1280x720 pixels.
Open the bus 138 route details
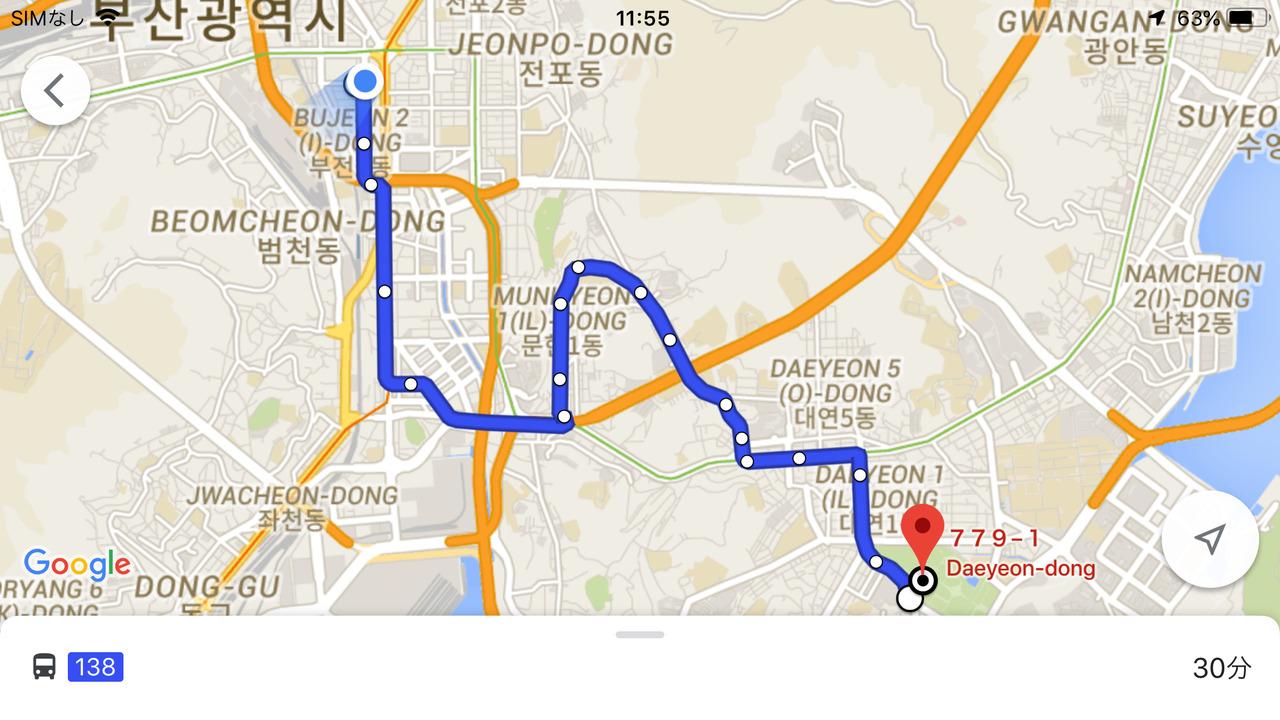(95, 667)
